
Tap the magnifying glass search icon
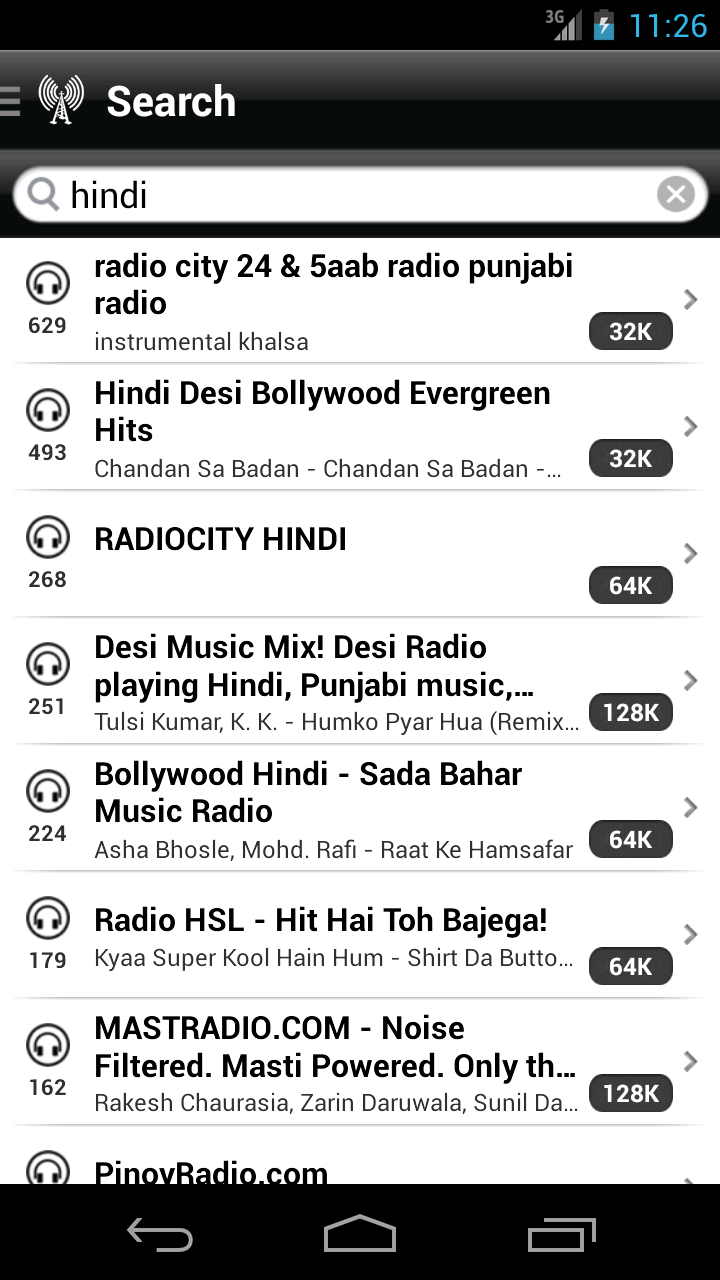[x=42, y=194]
